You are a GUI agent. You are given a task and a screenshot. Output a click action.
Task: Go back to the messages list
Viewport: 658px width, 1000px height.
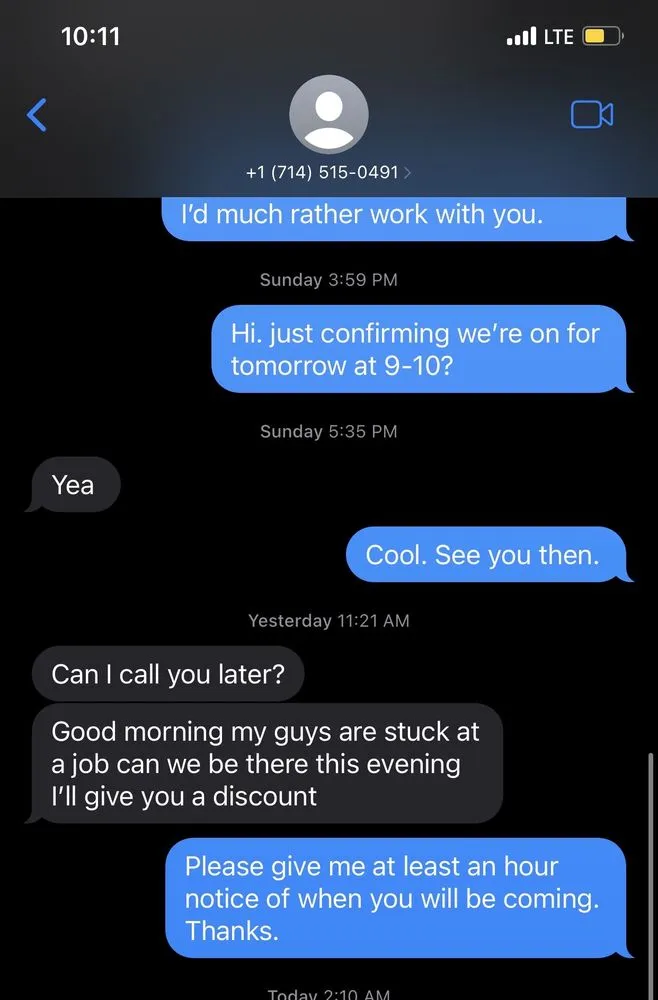(x=36, y=115)
